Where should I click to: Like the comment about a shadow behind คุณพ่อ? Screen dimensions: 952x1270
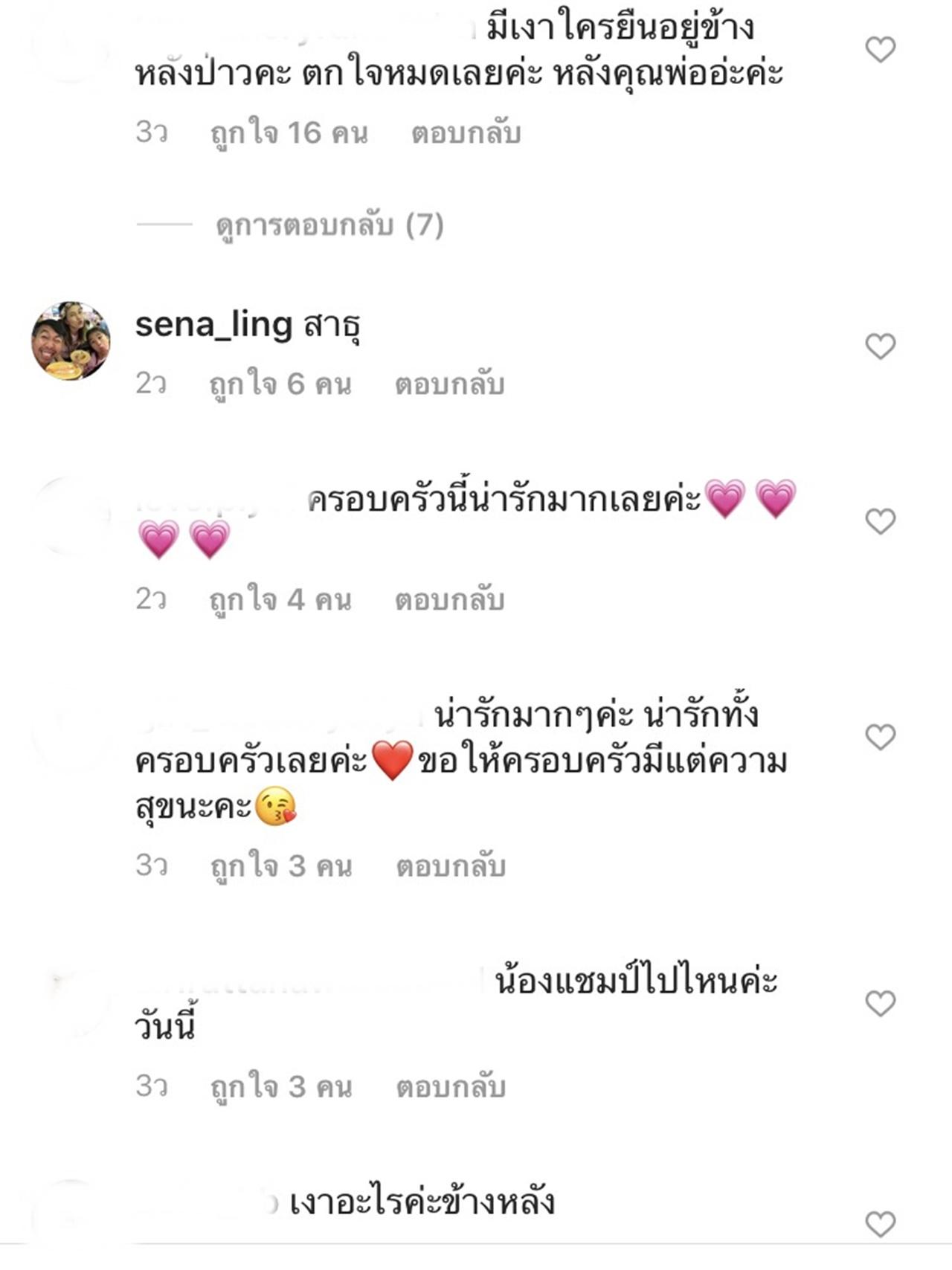[x=880, y=50]
